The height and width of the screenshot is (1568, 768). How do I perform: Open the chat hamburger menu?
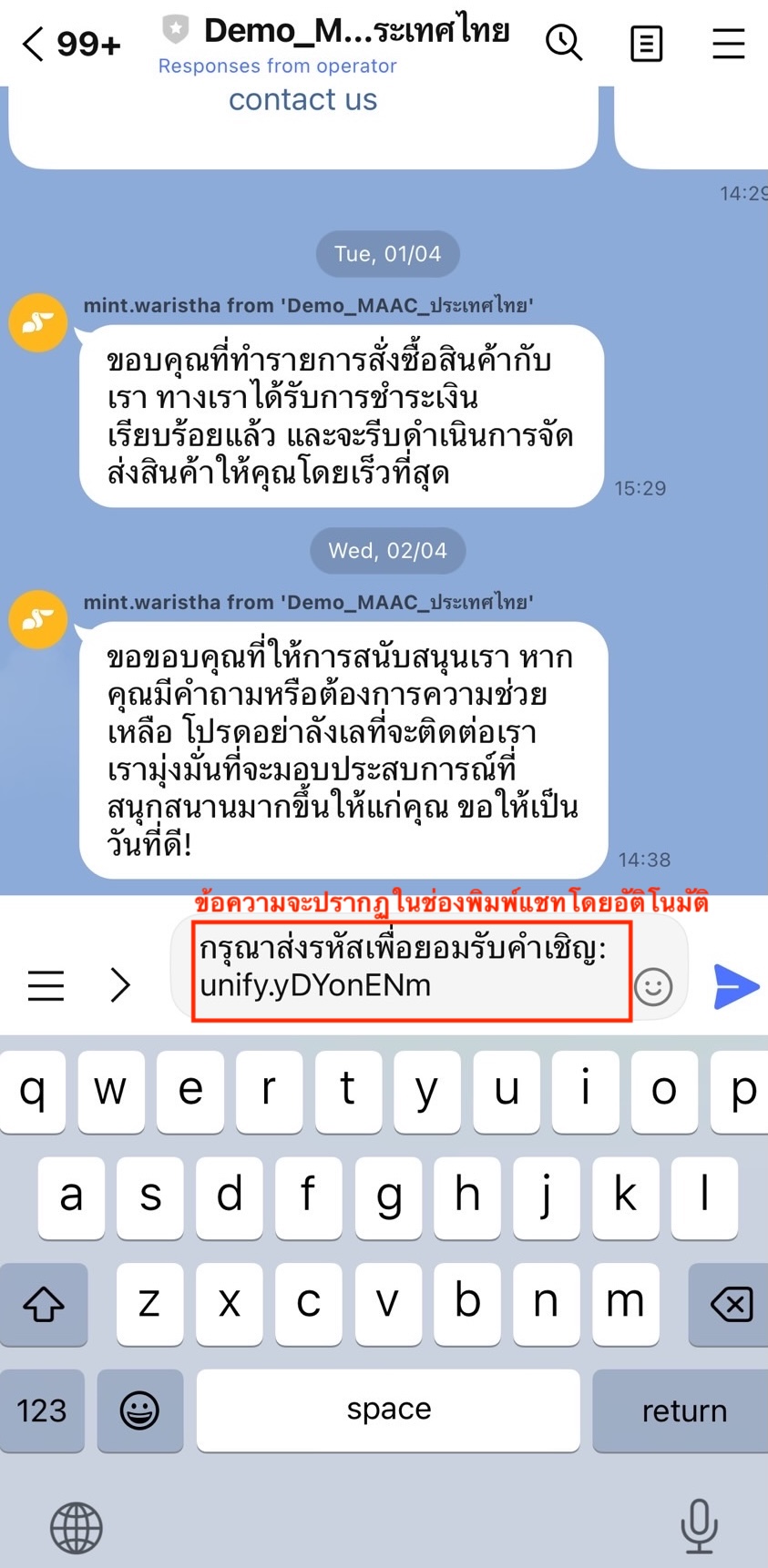click(728, 43)
